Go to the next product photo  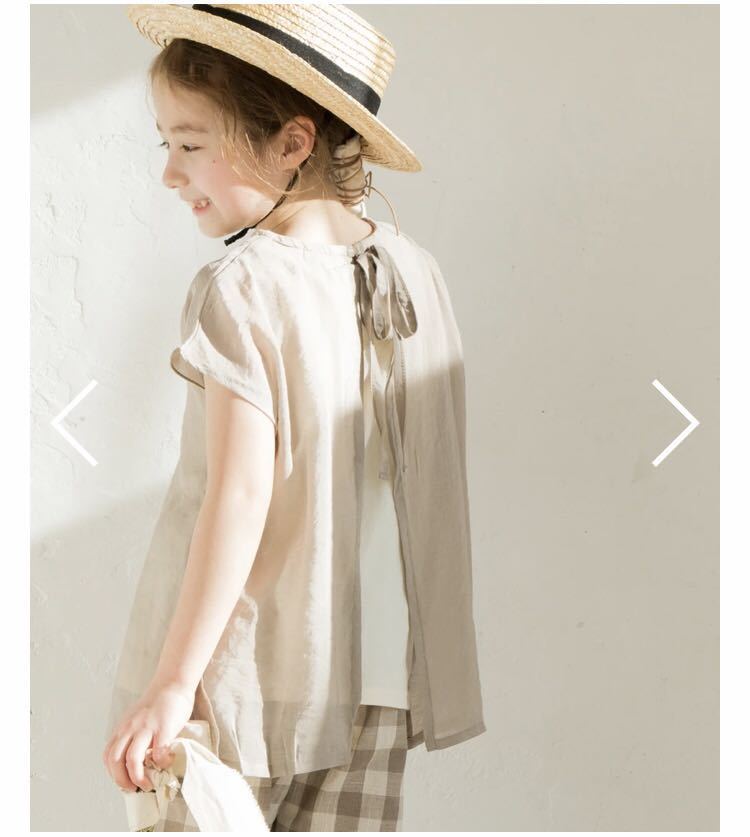tap(675, 422)
